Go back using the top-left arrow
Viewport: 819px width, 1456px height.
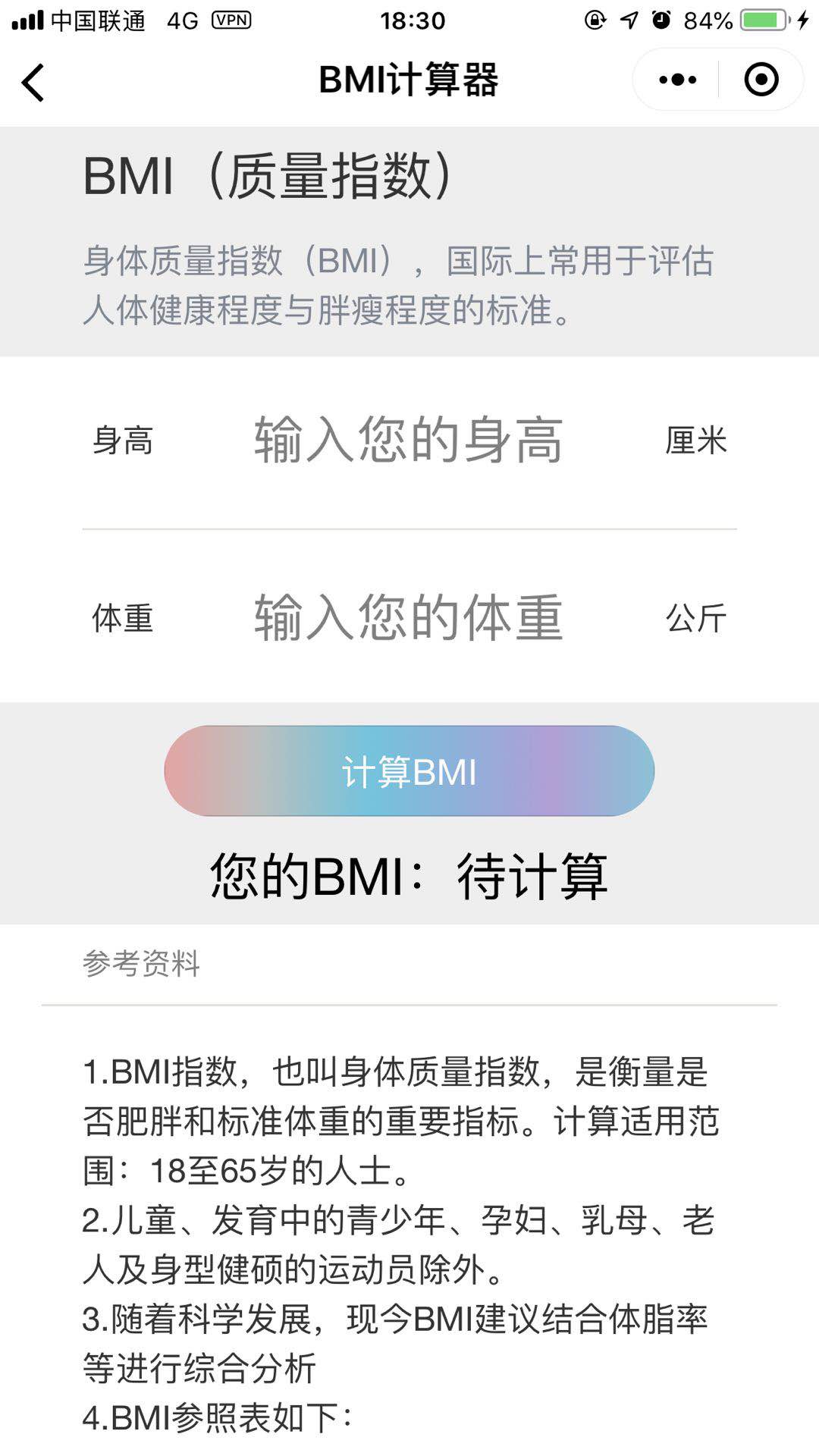click(33, 82)
